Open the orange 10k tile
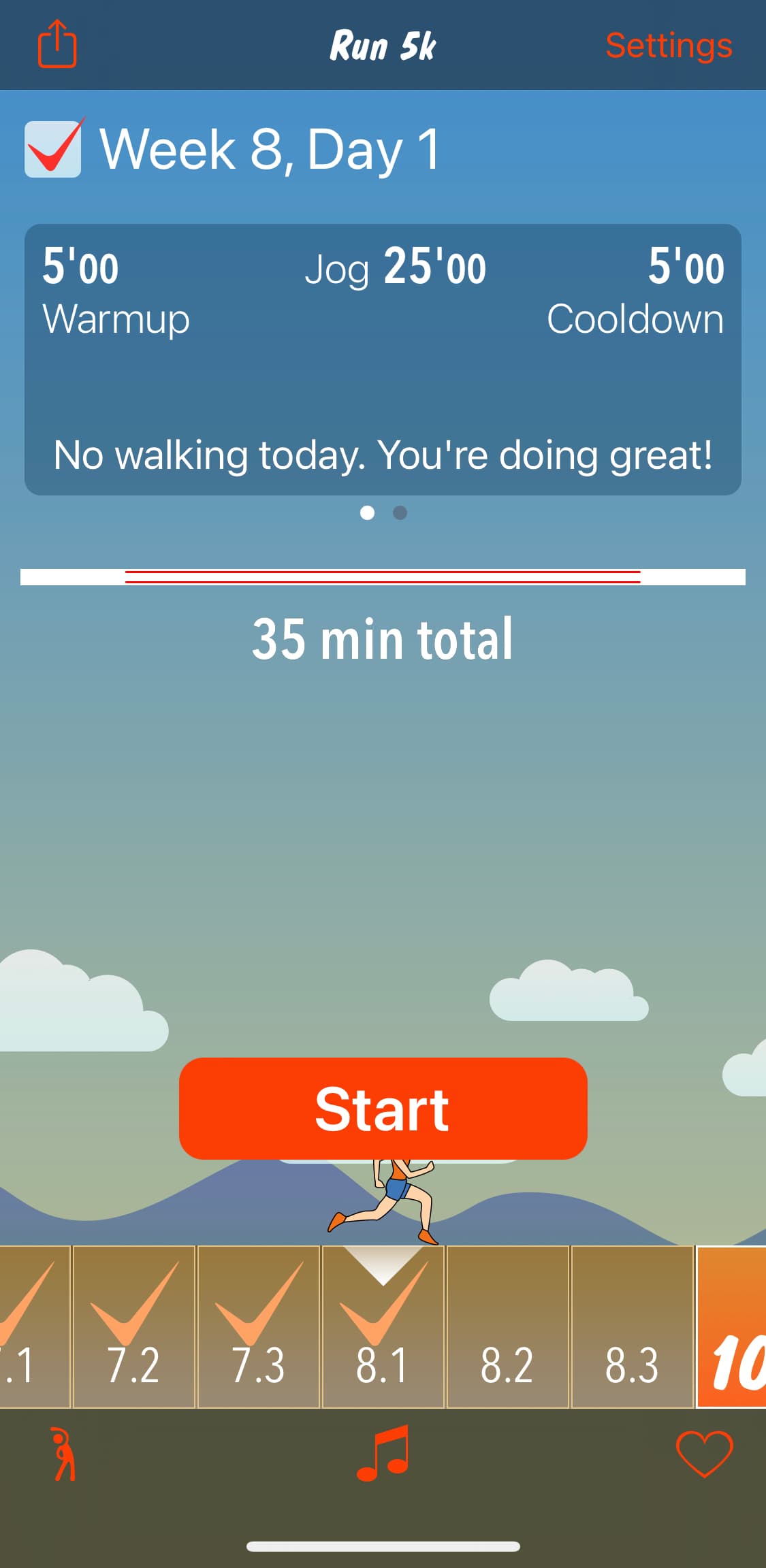This screenshot has height=1568, width=766. (x=731, y=1326)
